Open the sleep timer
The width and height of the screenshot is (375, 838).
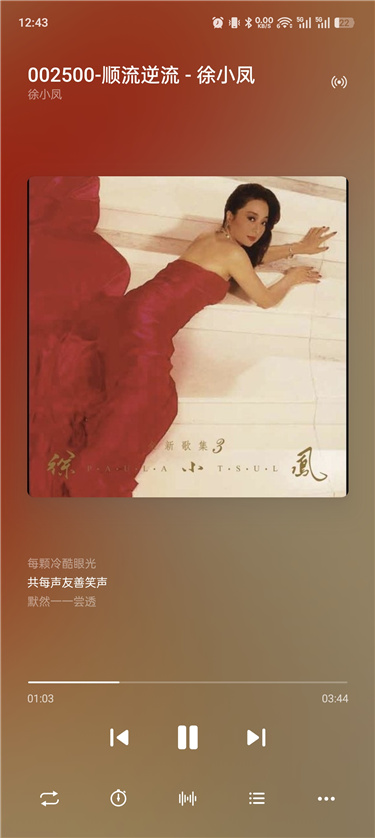click(119, 798)
